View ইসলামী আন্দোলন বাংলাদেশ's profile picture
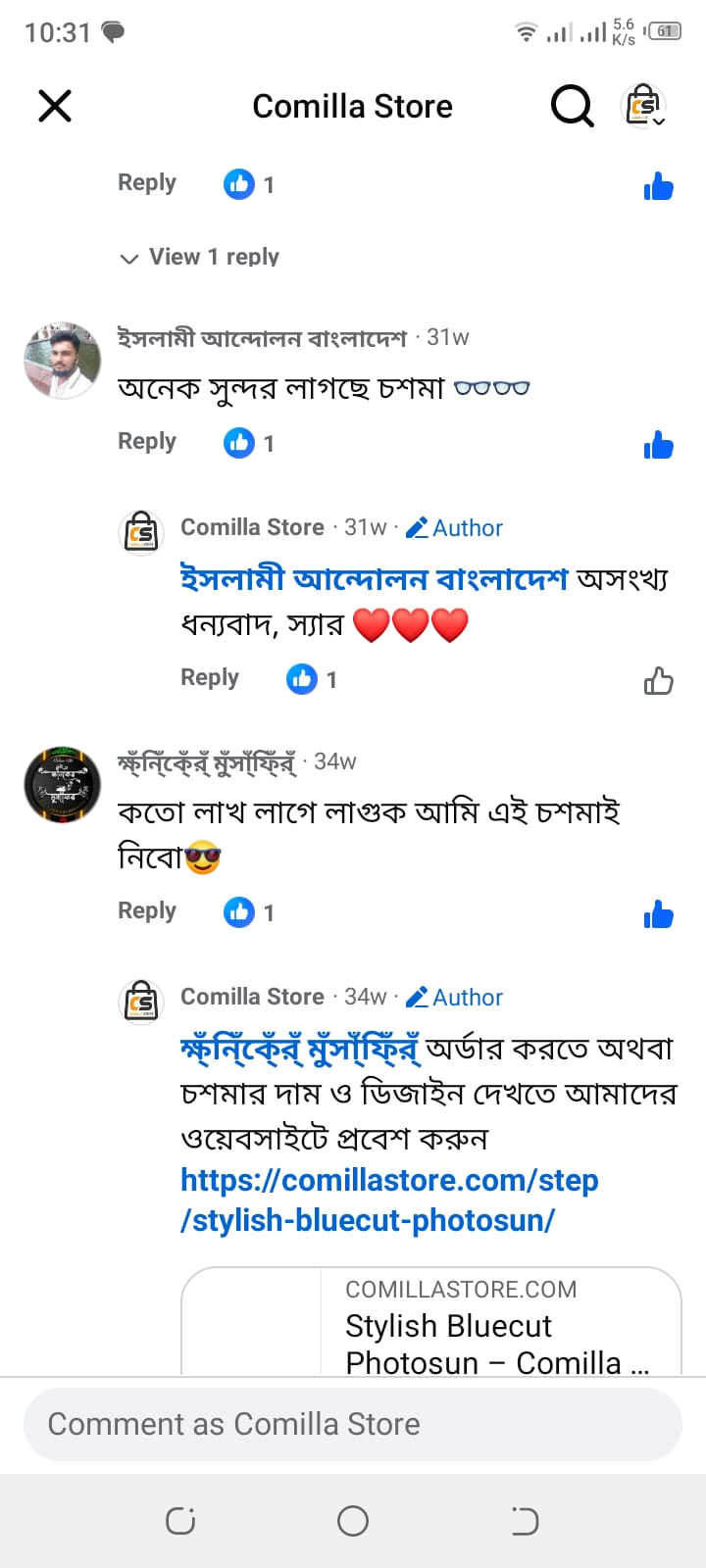The width and height of the screenshot is (706, 1568). [63, 361]
